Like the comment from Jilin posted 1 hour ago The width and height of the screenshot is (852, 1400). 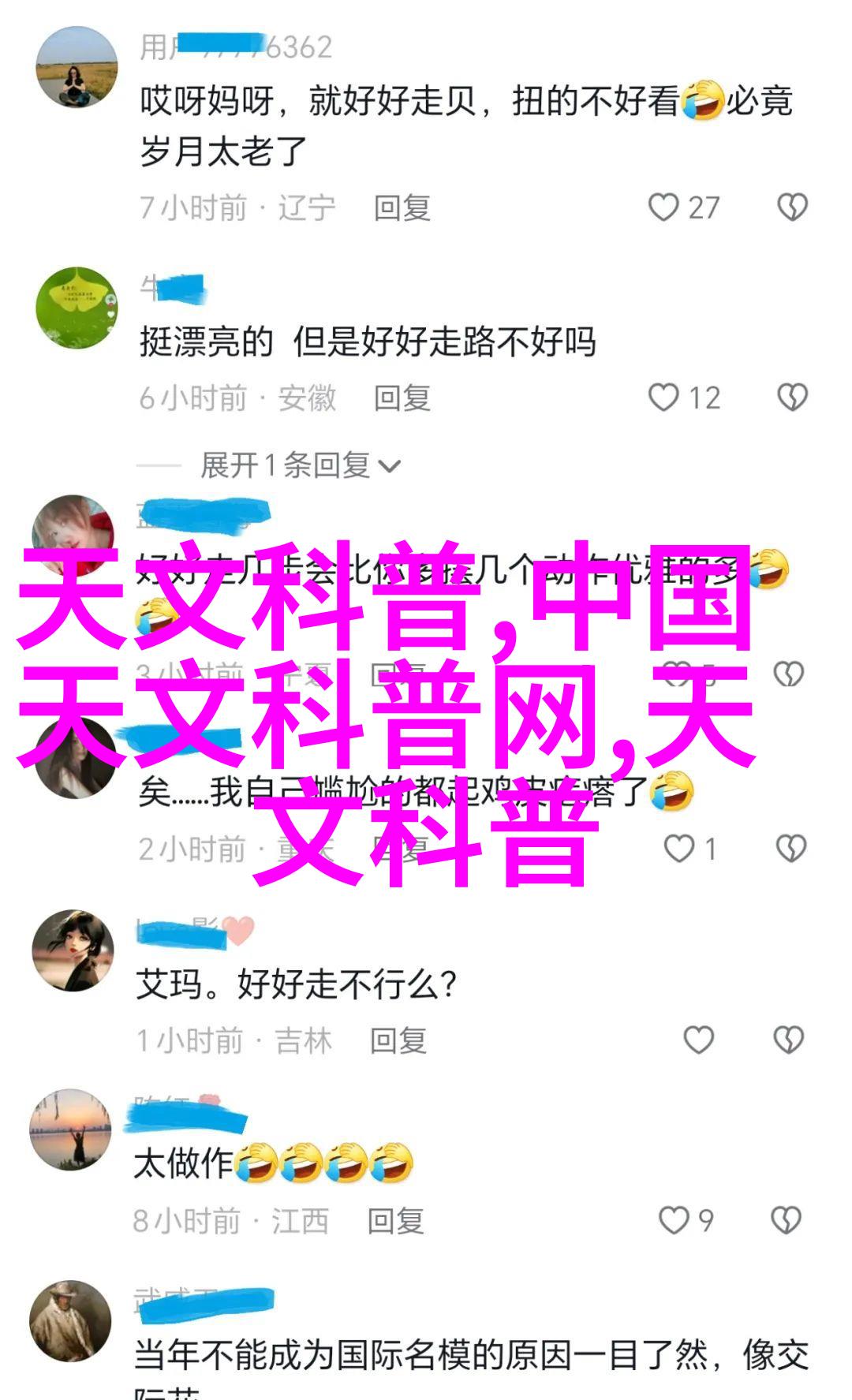pyautogui.click(x=698, y=1040)
